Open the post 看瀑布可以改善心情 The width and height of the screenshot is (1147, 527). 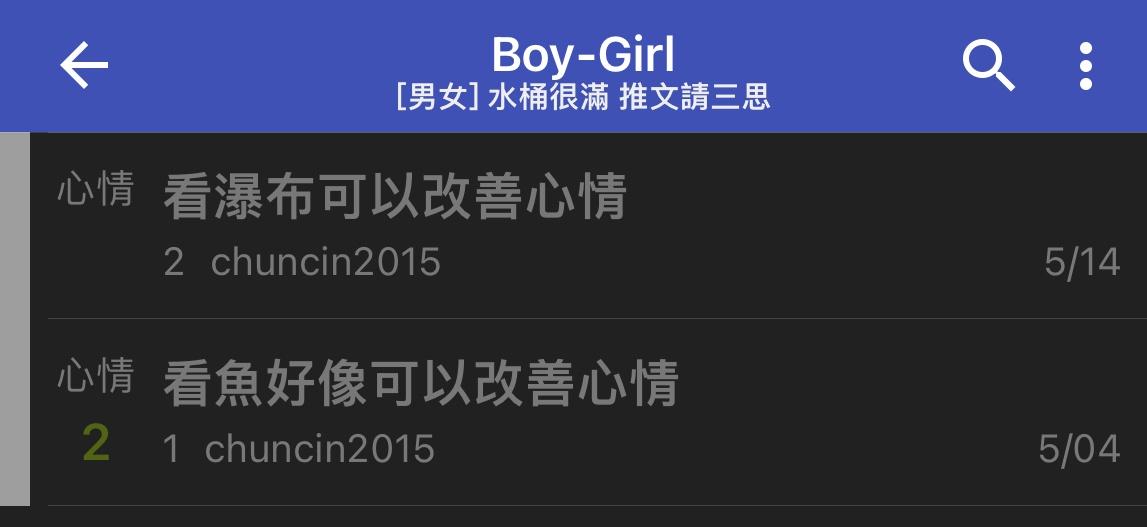click(x=395, y=197)
